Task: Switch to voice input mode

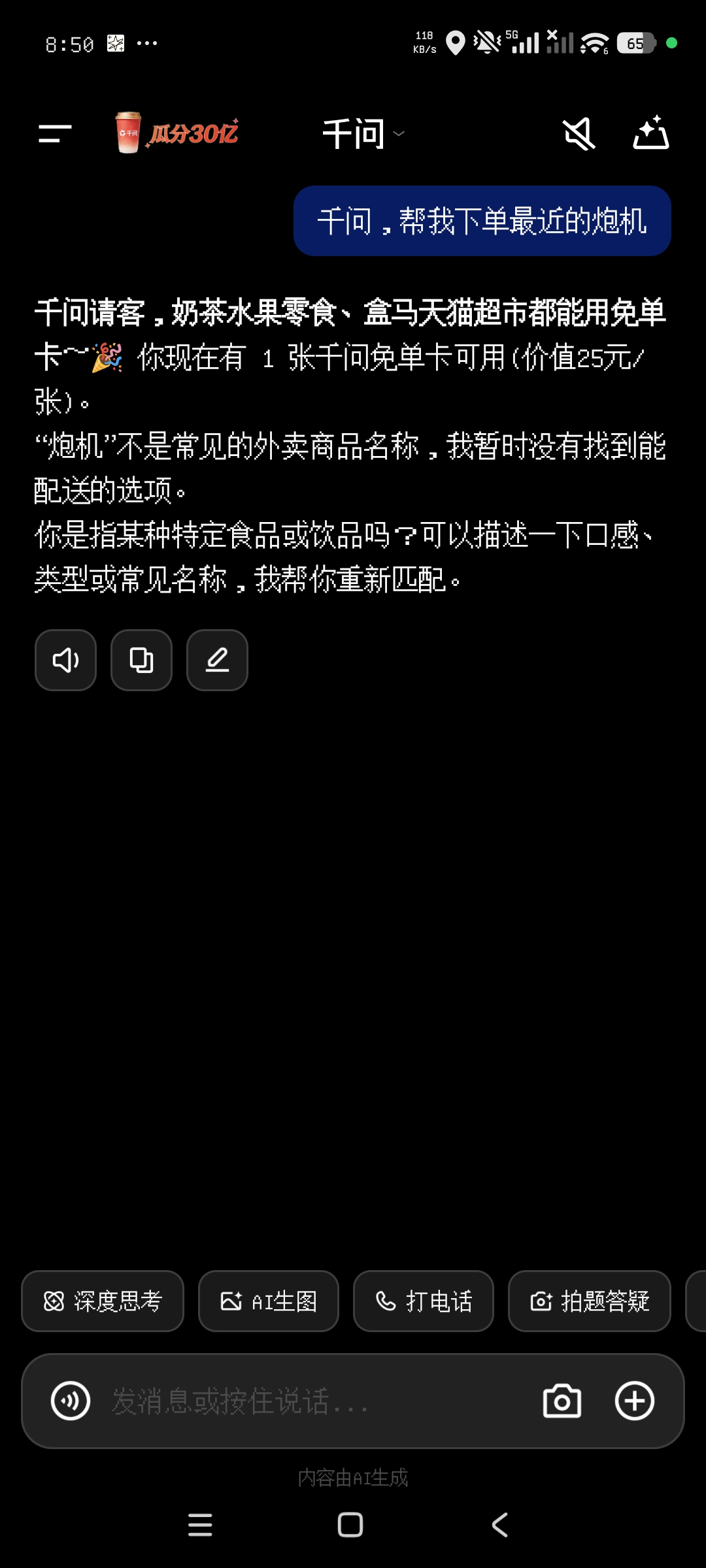Action: click(71, 1401)
